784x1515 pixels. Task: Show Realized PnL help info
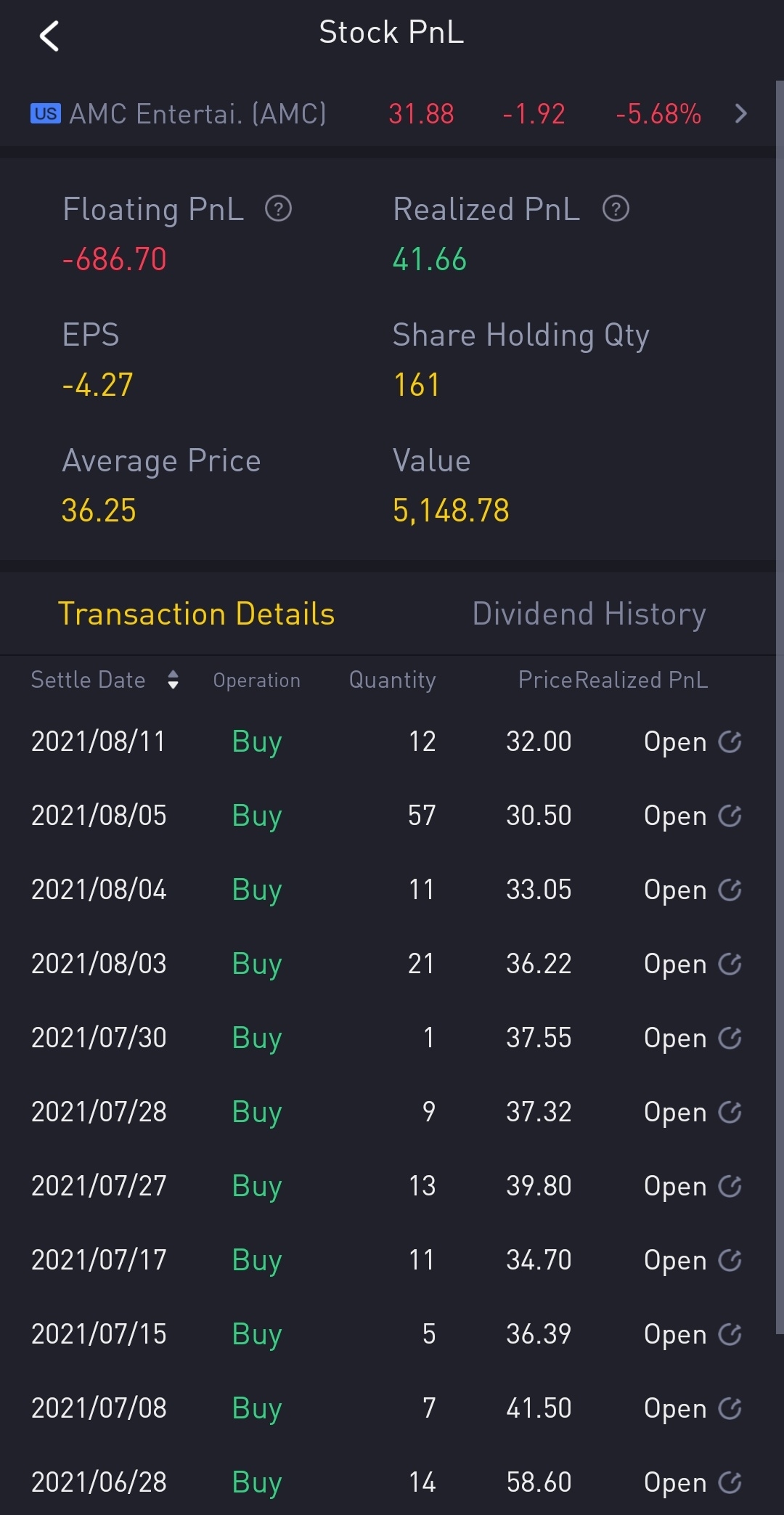click(616, 209)
